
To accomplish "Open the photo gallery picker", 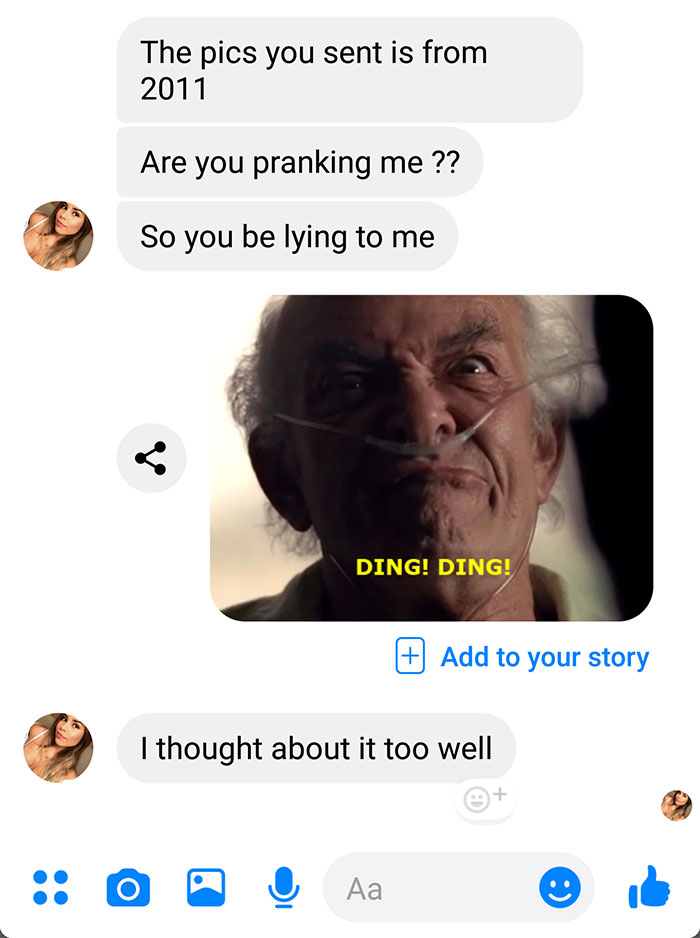I will [206, 887].
